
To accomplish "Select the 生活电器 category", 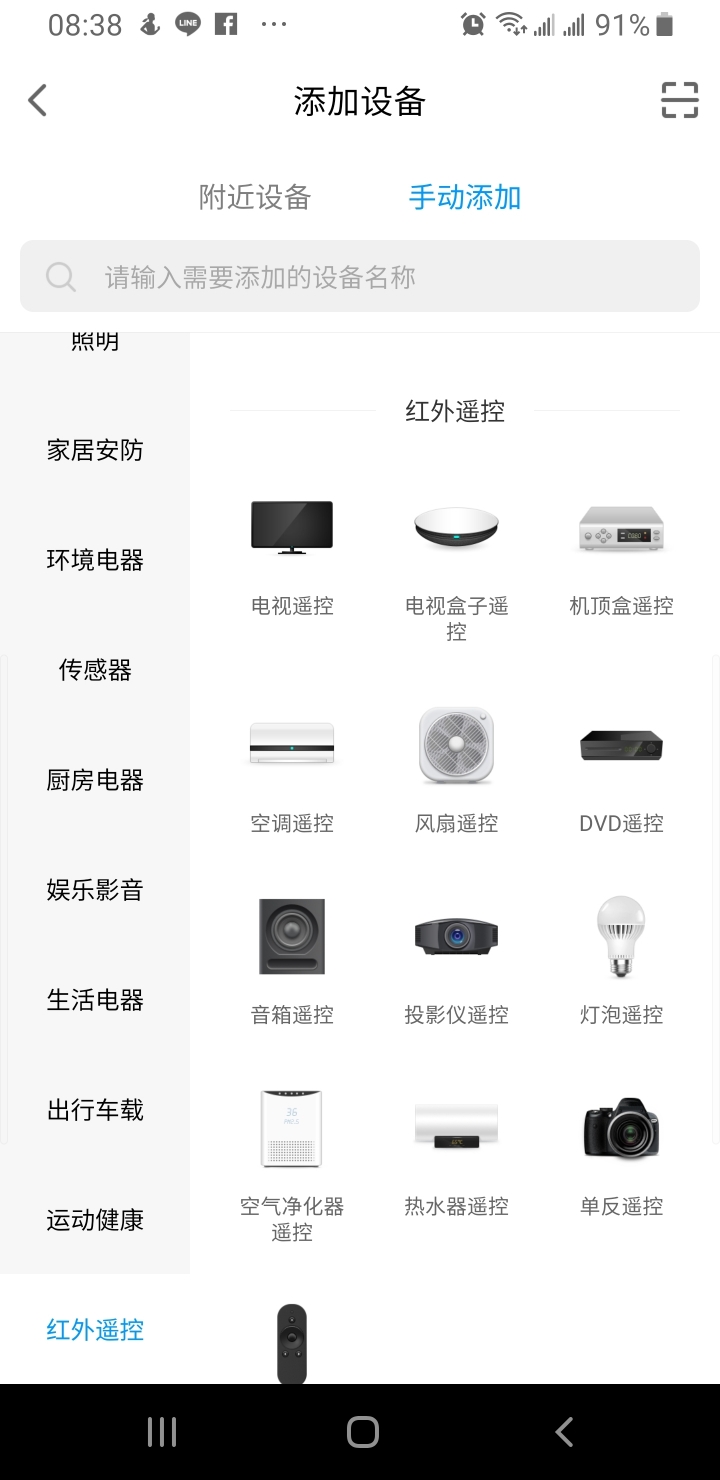I will coord(95,1000).
